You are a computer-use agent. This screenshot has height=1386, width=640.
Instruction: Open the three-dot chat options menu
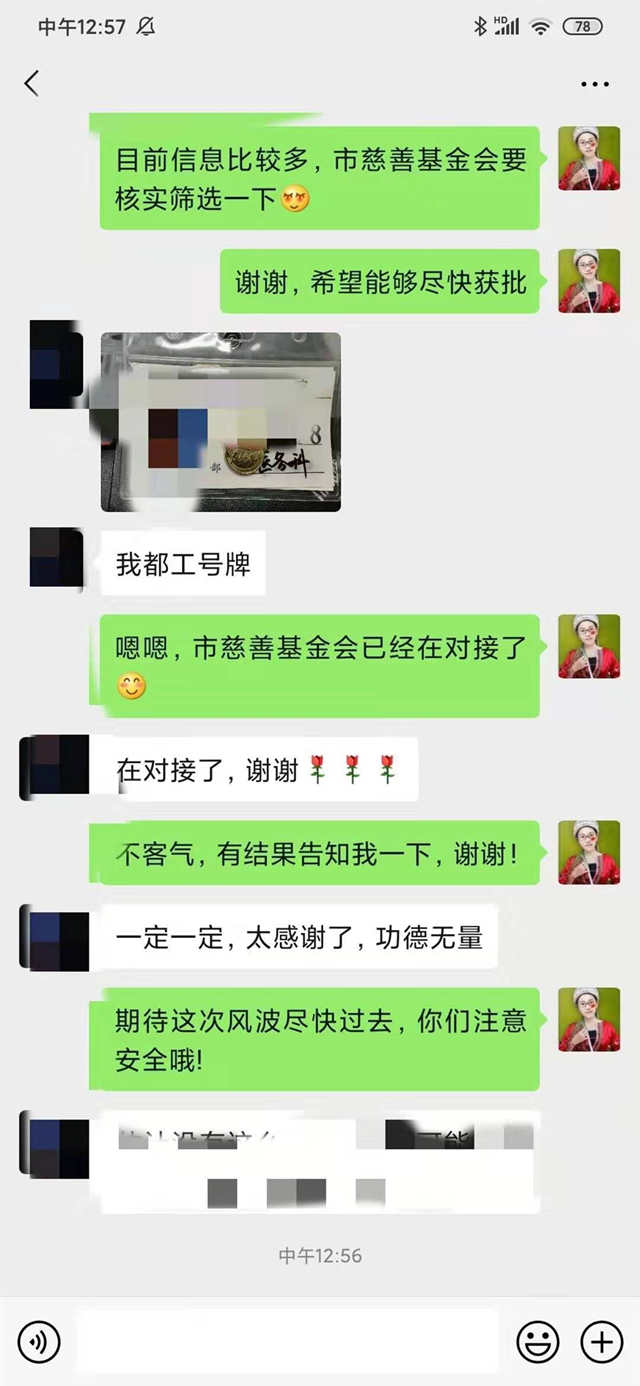click(594, 85)
